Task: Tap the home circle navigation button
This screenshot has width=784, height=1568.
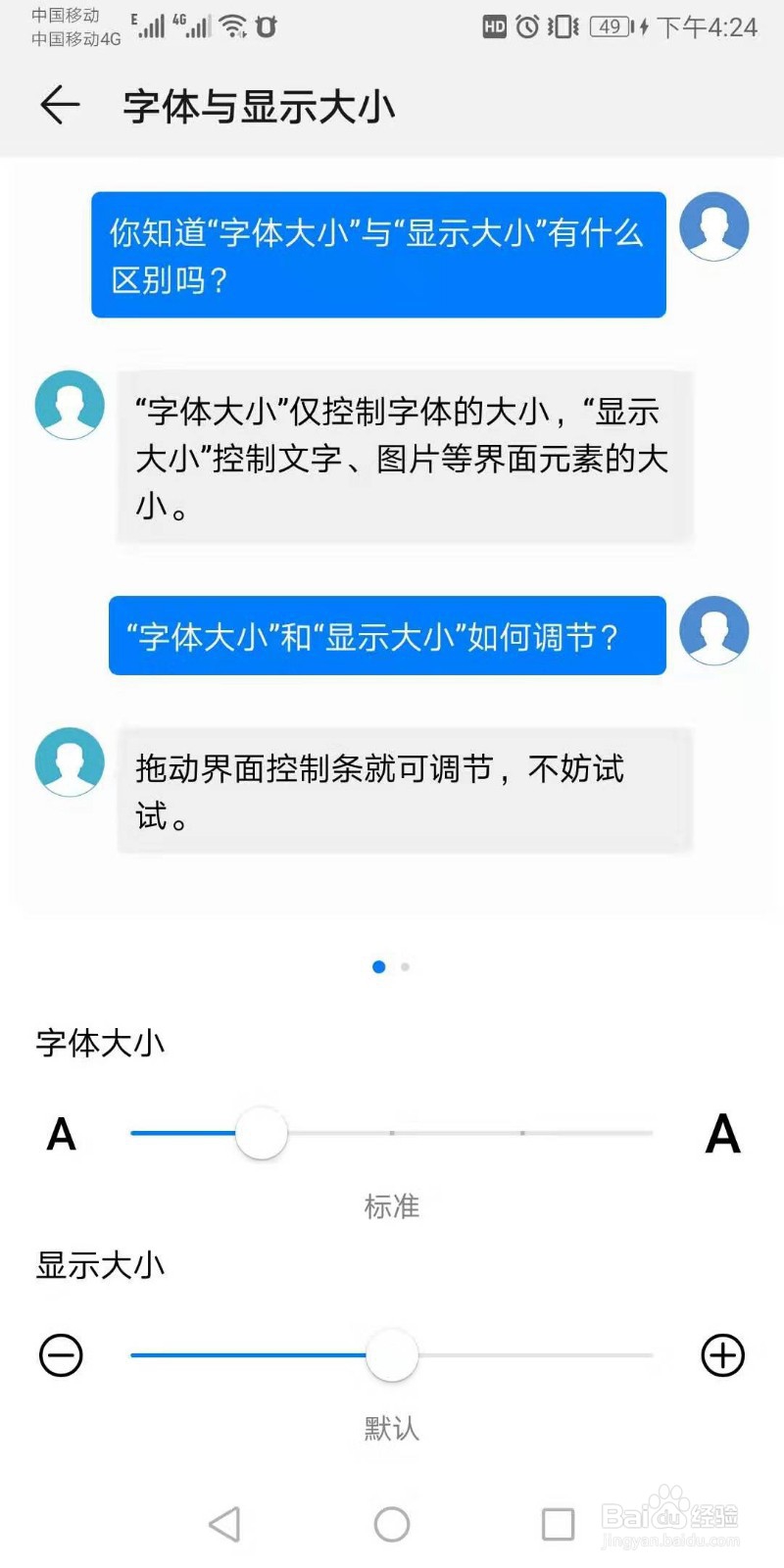Action: pyautogui.click(x=391, y=1524)
